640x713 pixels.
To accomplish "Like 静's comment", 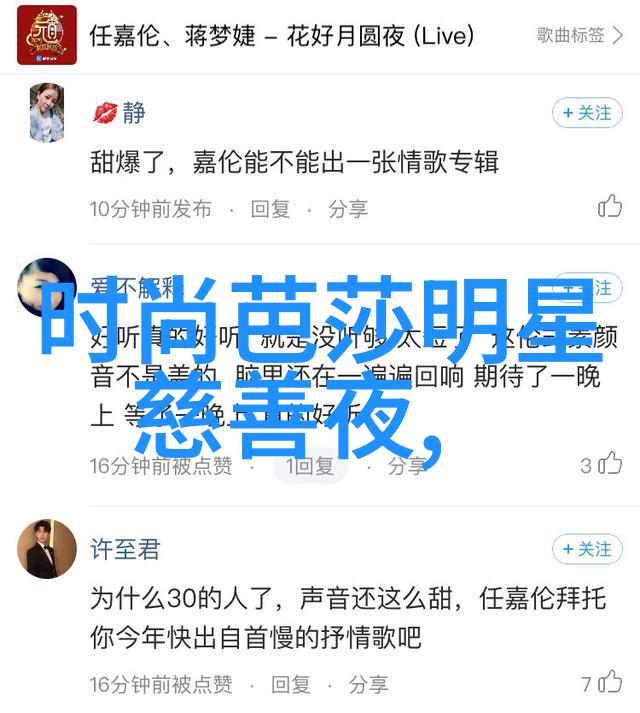I will click(x=609, y=207).
